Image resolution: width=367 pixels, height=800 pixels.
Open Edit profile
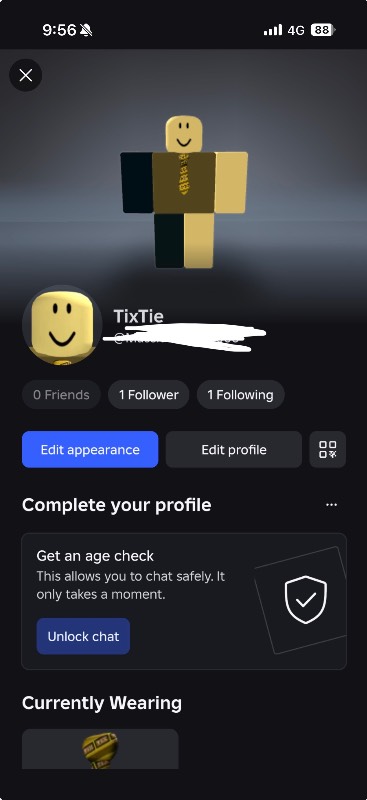click(234, 449)
